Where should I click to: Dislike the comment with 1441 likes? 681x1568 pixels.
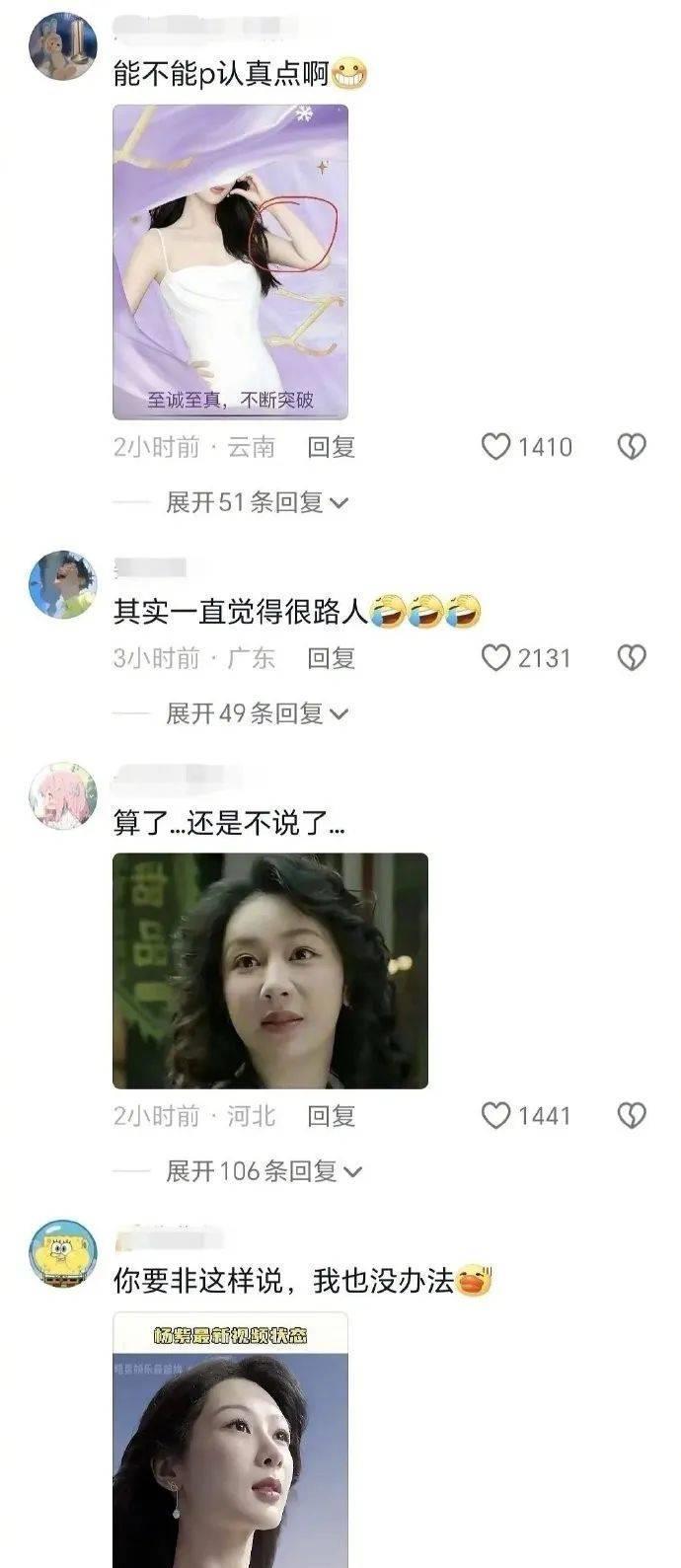632,1116
